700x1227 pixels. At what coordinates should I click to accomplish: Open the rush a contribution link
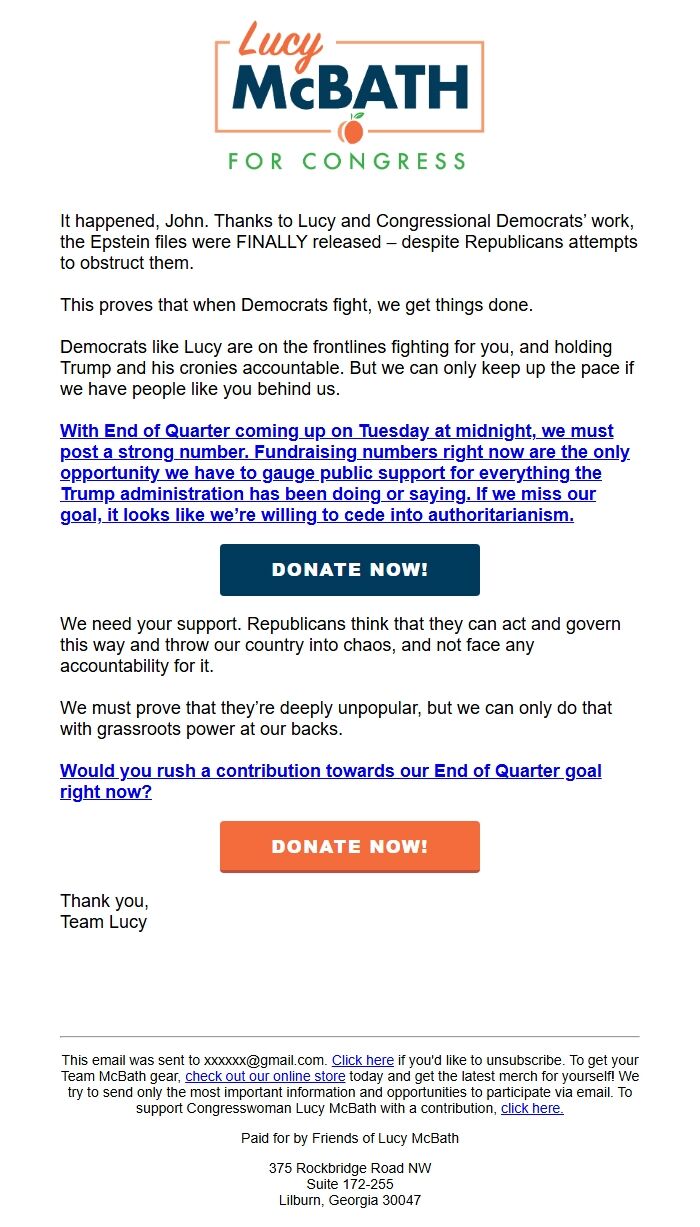coord(331,781)
